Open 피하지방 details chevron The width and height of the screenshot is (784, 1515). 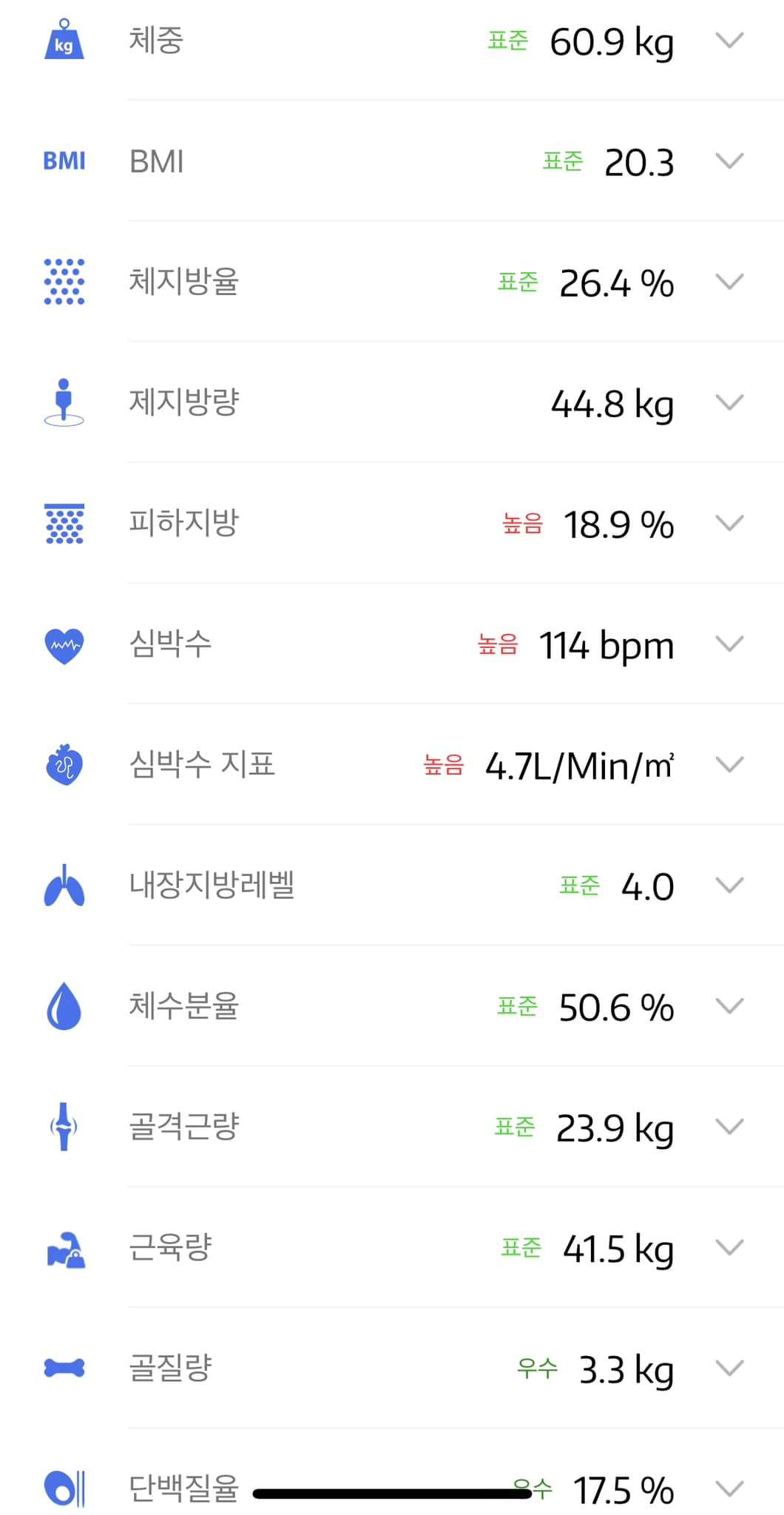[x=729, y=523]
